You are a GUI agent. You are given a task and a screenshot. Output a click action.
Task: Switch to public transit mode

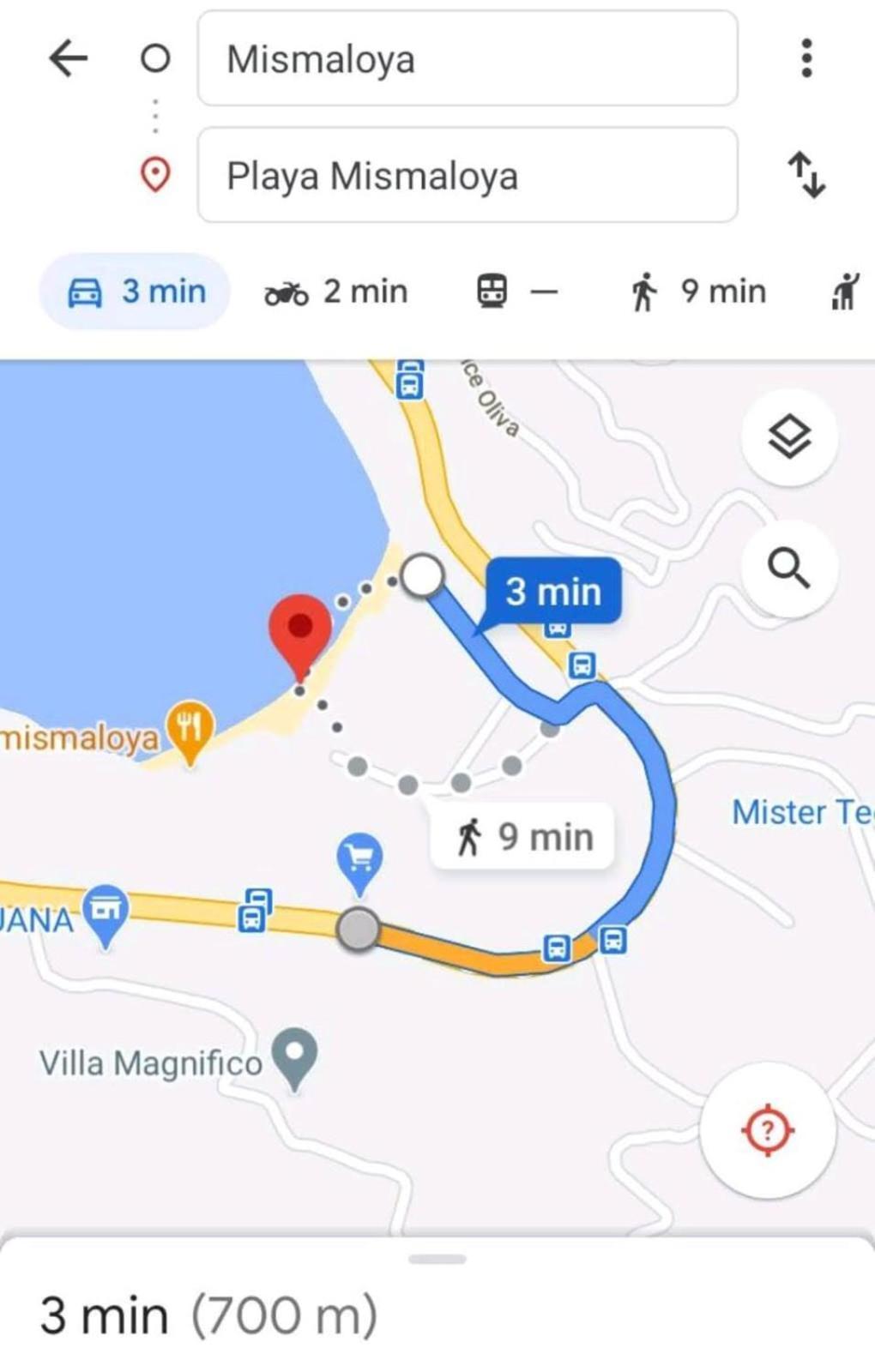click(516, 292)
